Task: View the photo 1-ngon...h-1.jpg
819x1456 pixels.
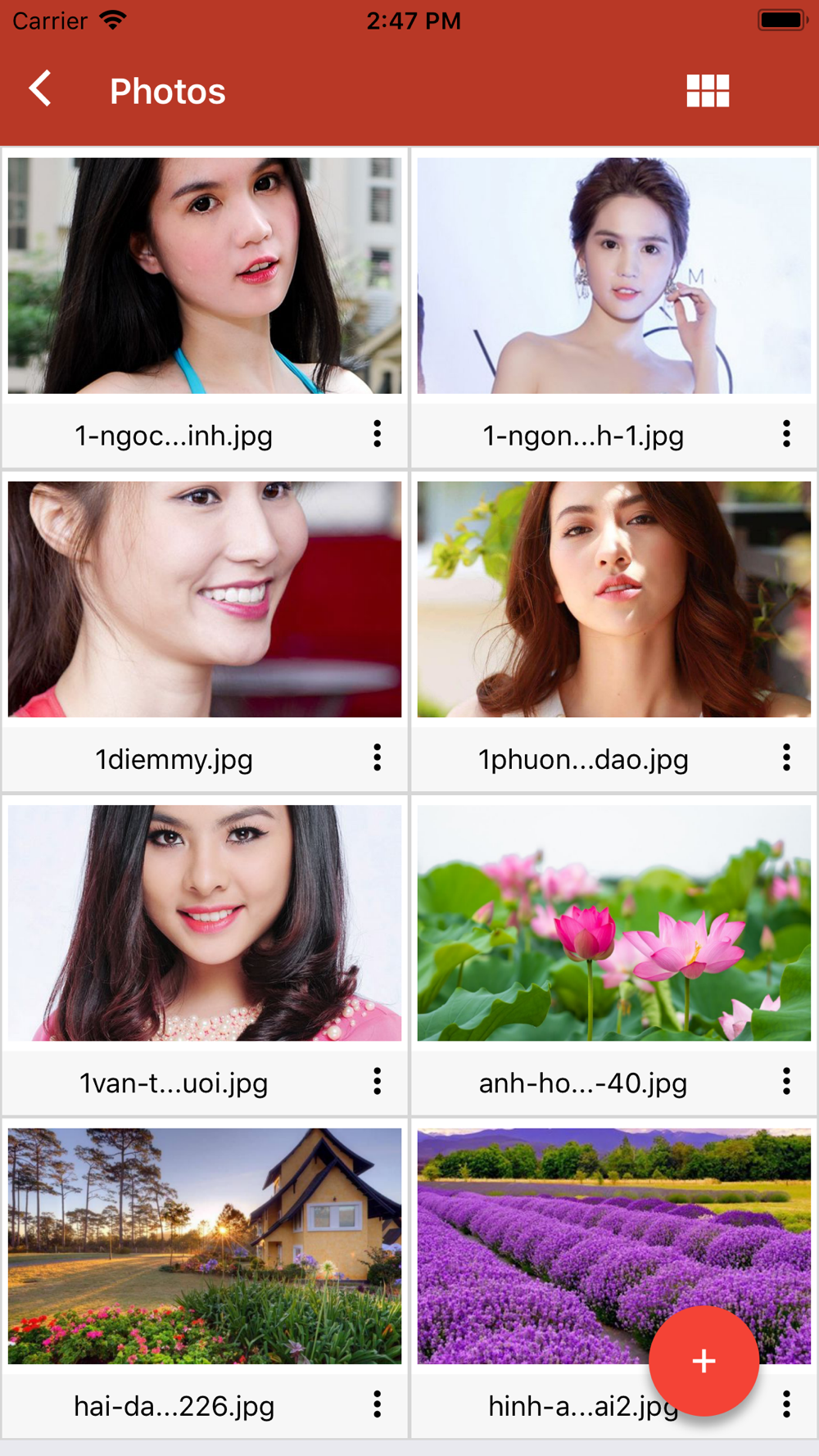Action: click(x=614, y=276)
